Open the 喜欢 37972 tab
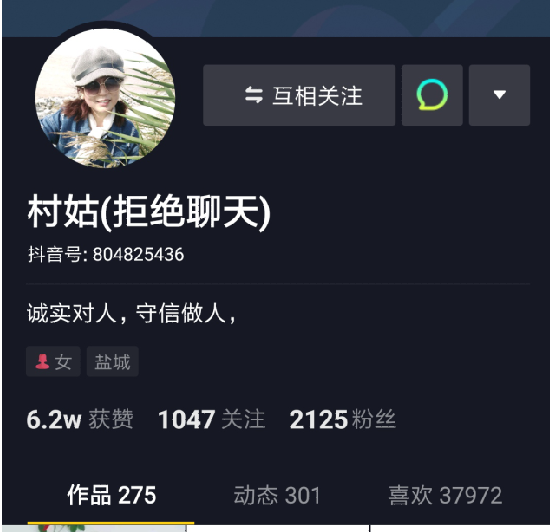 445,495
